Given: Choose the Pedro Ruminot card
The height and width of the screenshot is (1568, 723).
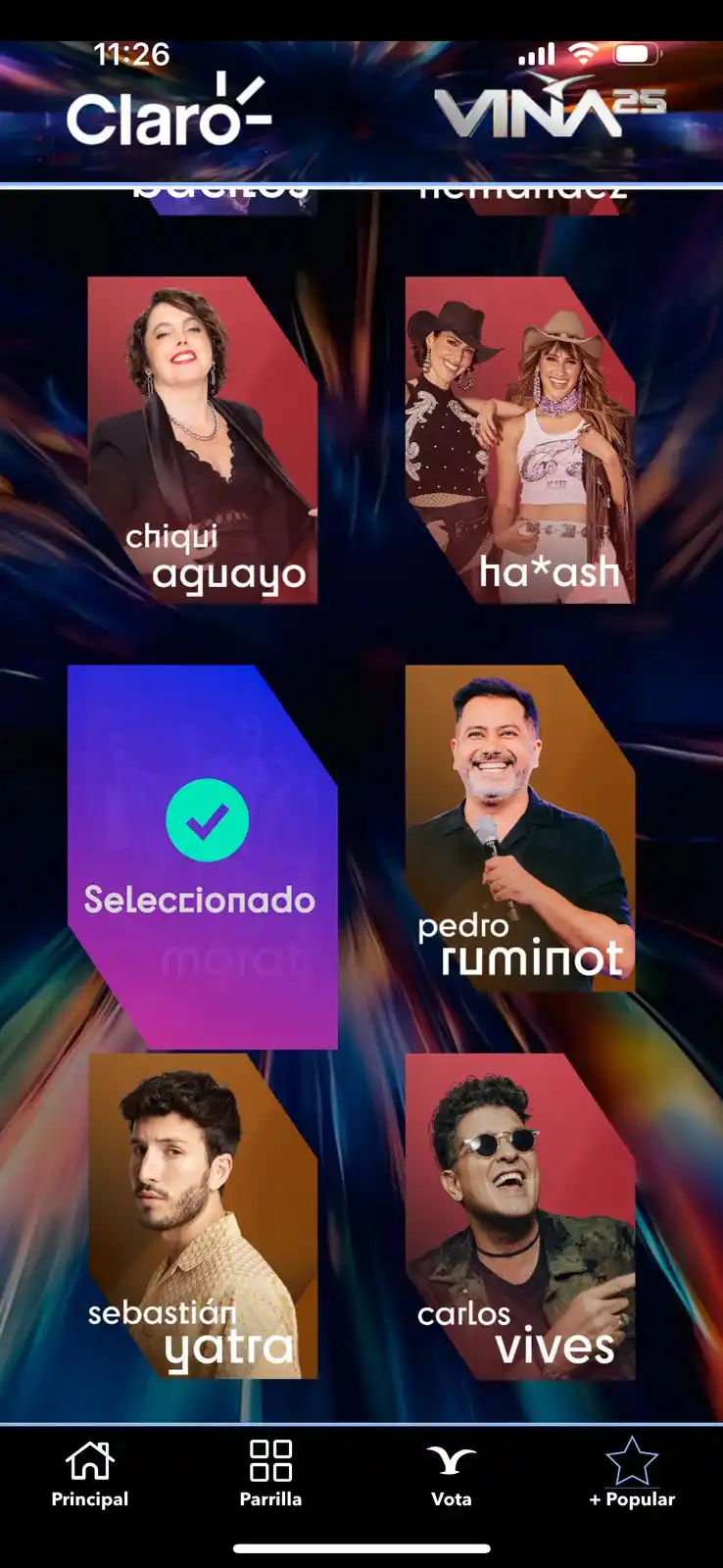Looking at the screenshot, I should 519,828.
